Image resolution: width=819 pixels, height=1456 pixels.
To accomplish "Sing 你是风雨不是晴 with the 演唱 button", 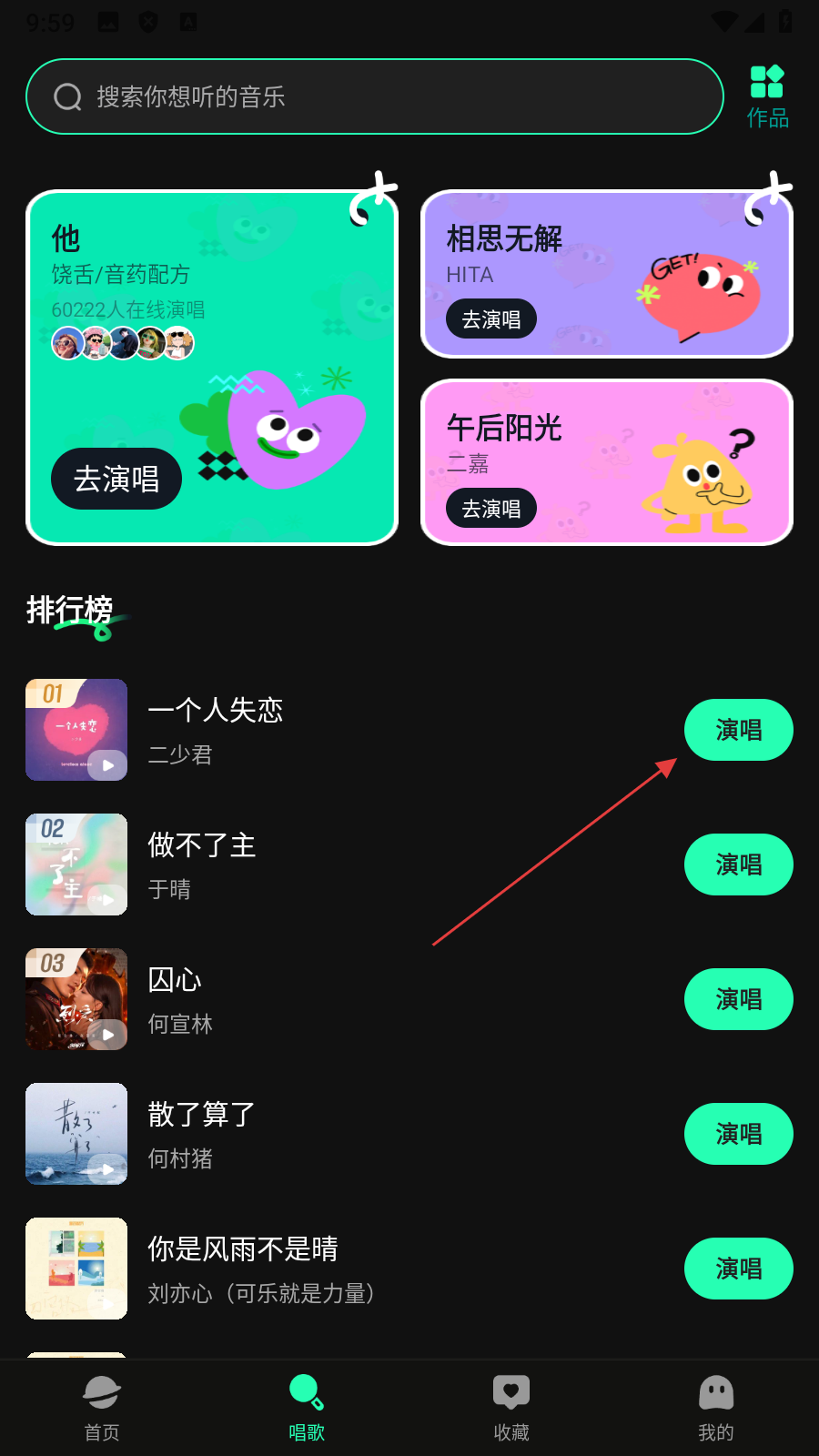I will pyautogui.click(x=738, y=1269).
